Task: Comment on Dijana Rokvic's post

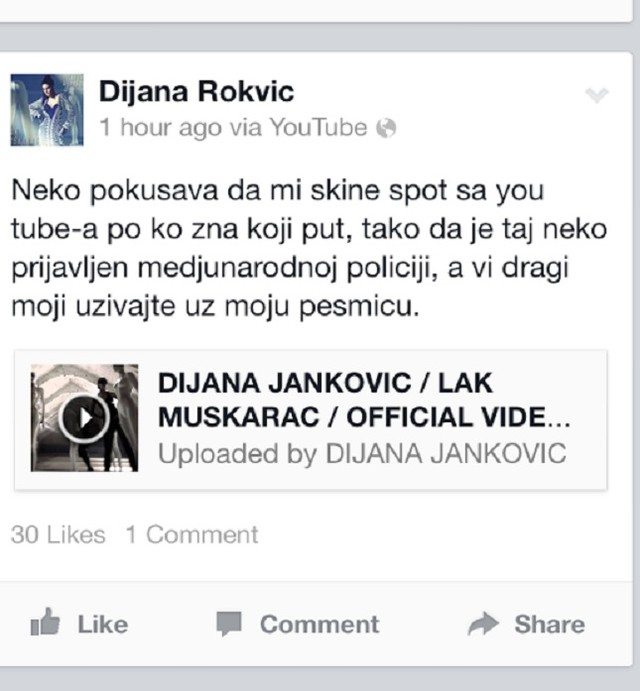Action: click(x=298, y=625)
